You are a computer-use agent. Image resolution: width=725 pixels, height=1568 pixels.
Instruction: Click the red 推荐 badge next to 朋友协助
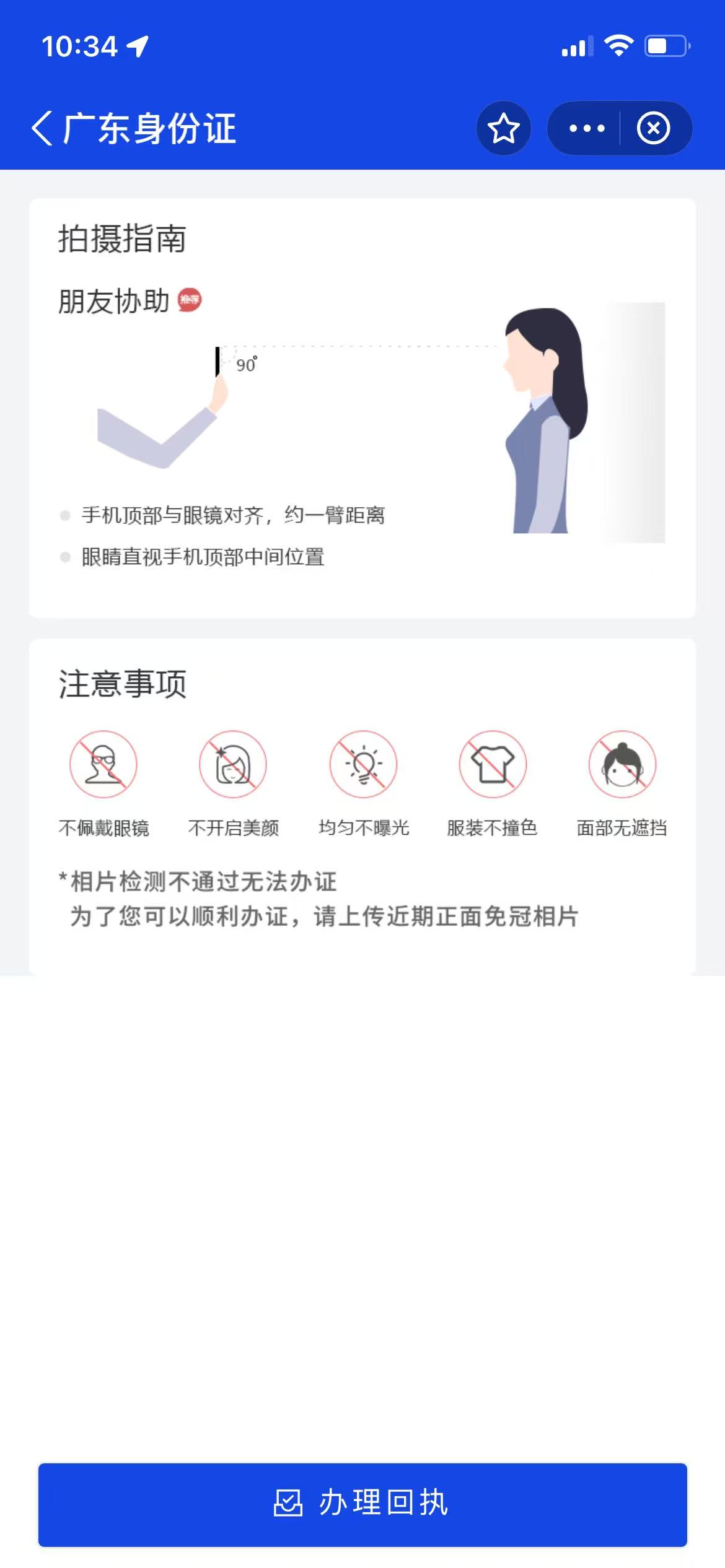pos(189,299)
